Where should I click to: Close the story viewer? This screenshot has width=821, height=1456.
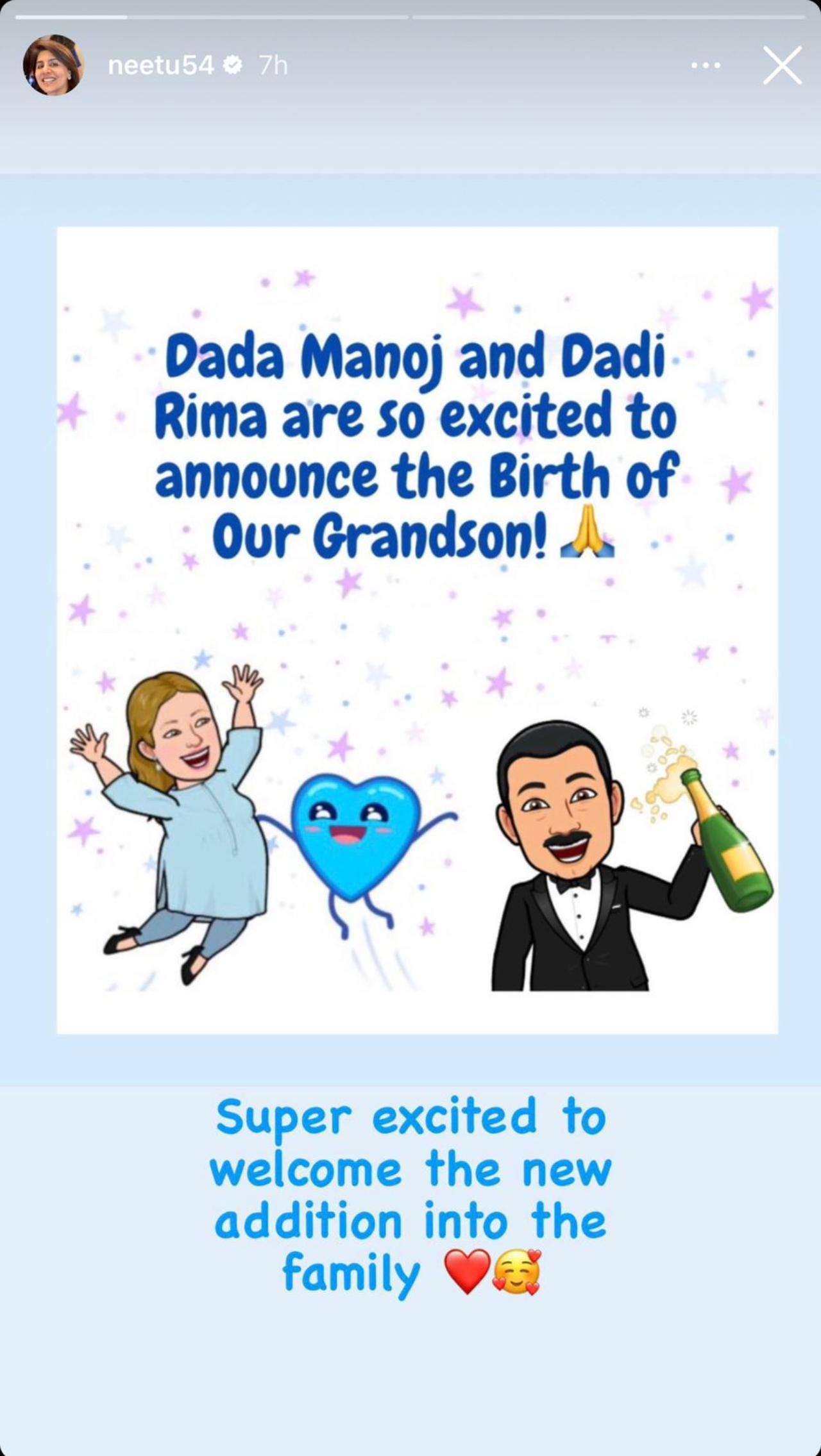782,65
